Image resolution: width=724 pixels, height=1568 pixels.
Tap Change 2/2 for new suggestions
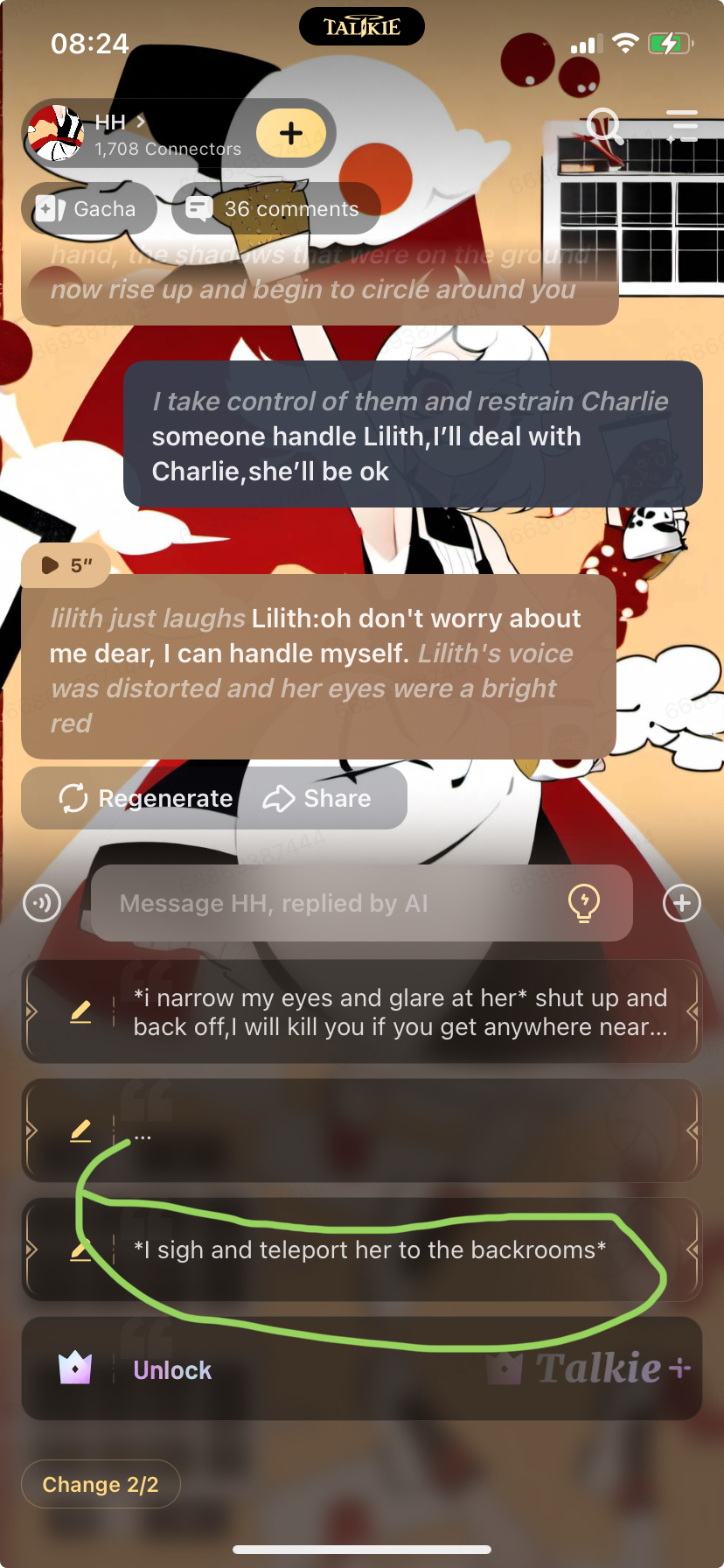tap(101, 1484)
